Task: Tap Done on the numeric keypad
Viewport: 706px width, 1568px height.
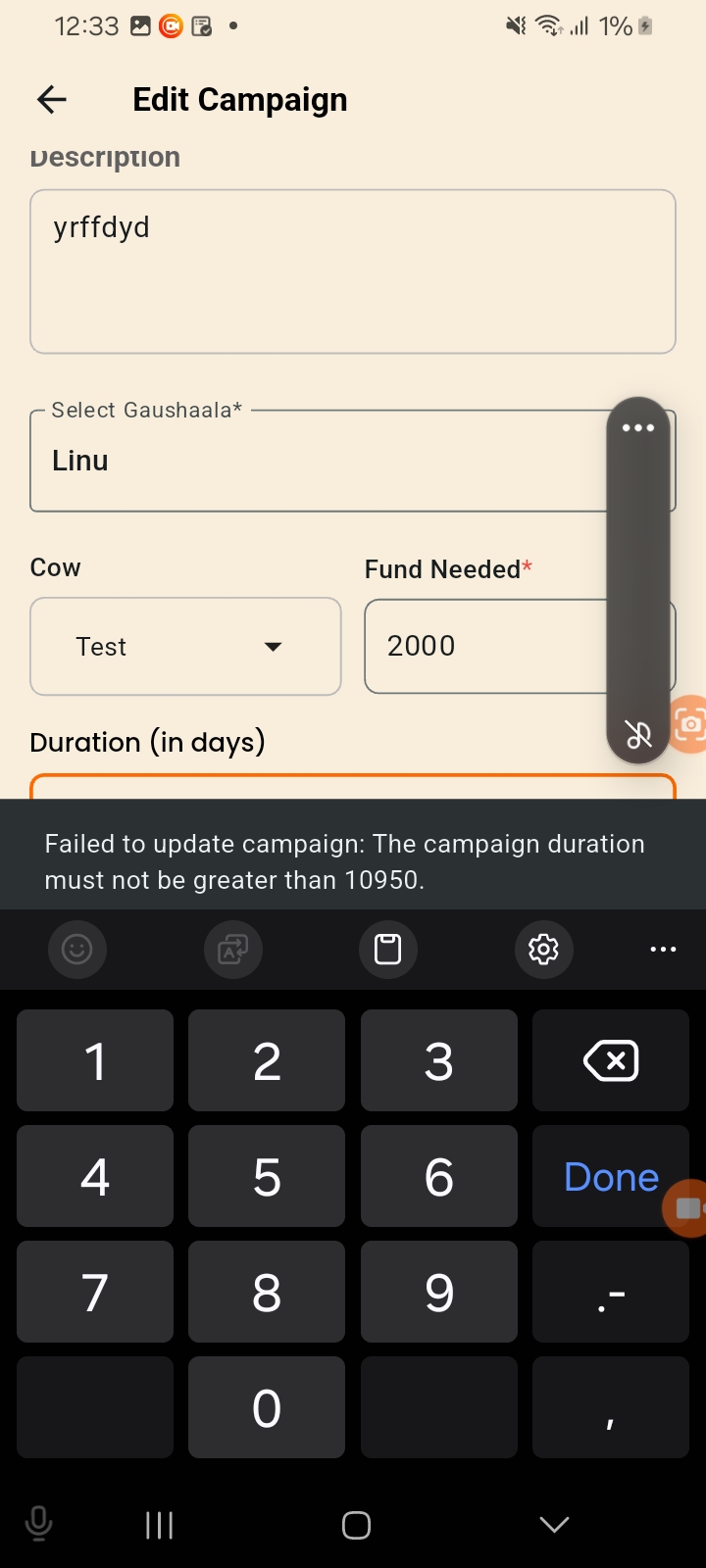Action: tap(610, 1177)
